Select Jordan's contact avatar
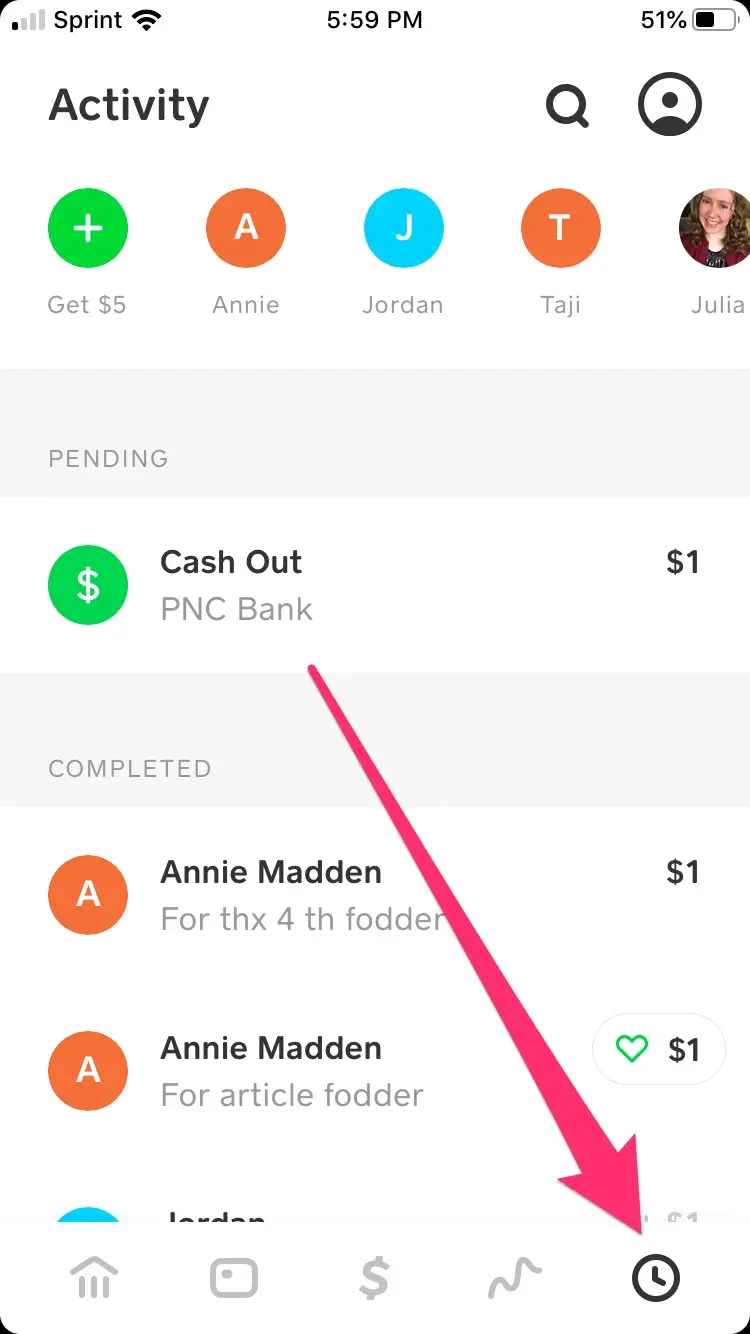 click(x=403, y=228)
